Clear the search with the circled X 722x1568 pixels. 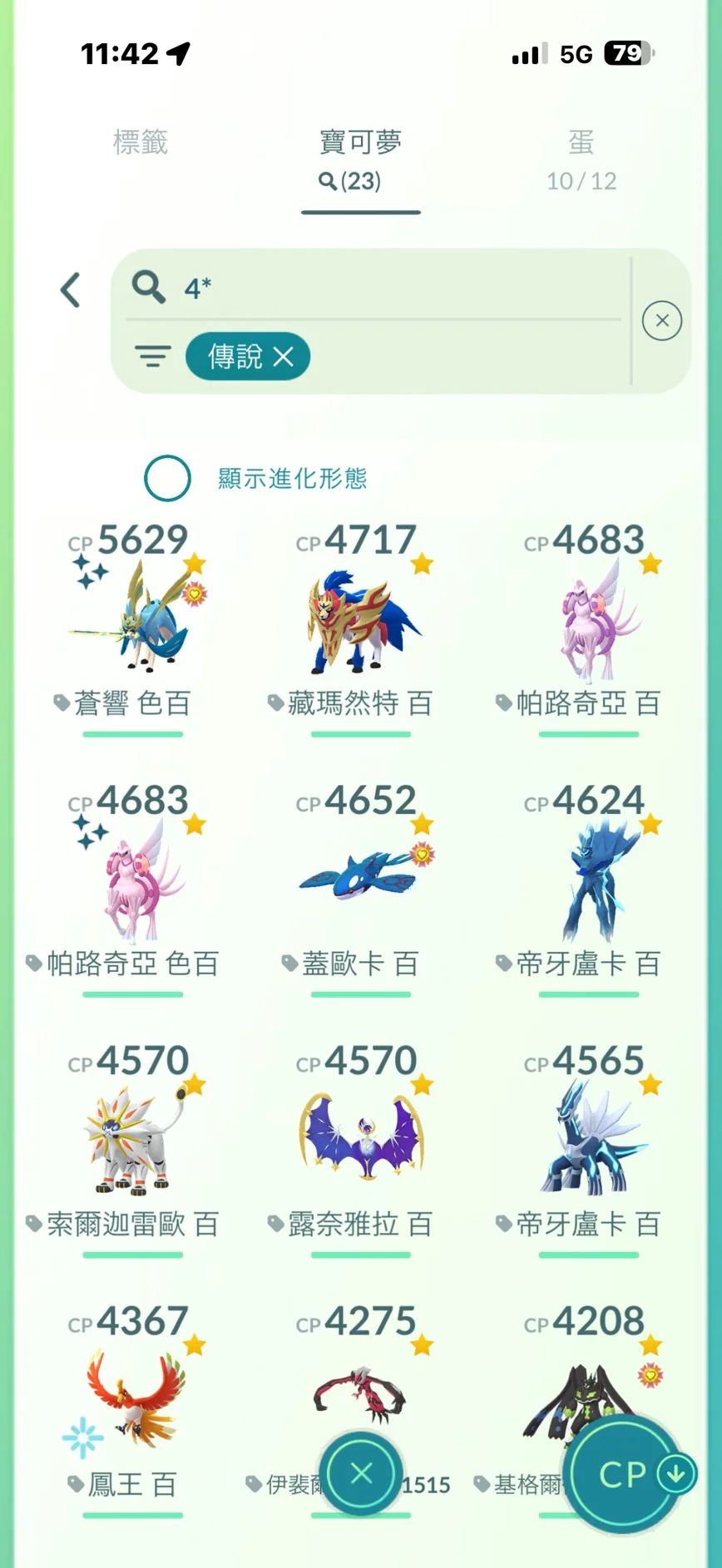(x=662, y=321)
